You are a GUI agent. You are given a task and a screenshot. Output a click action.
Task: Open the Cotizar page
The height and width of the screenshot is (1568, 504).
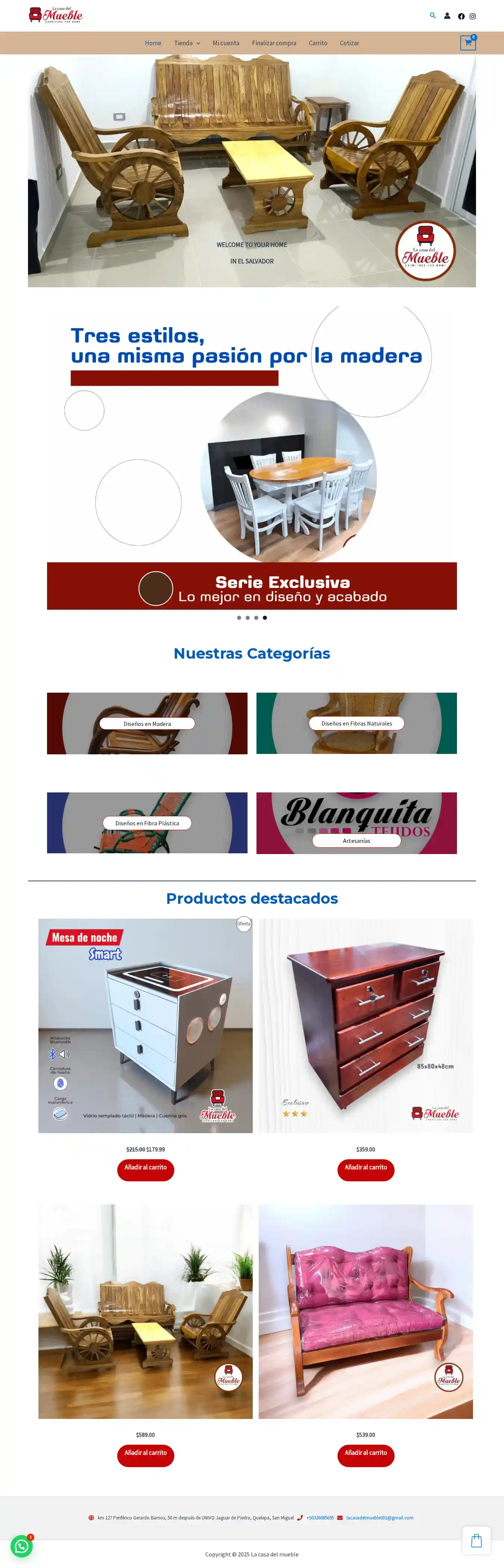(349, 43)
